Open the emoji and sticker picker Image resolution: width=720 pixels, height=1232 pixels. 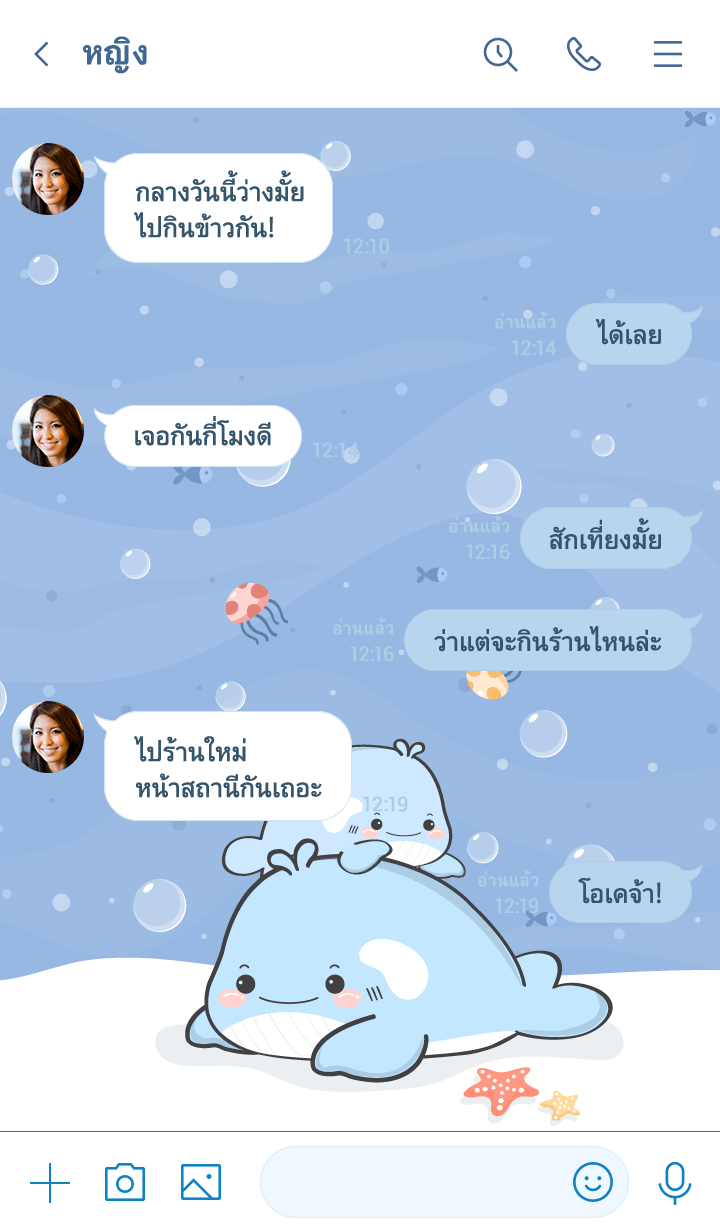(593, 1183)
